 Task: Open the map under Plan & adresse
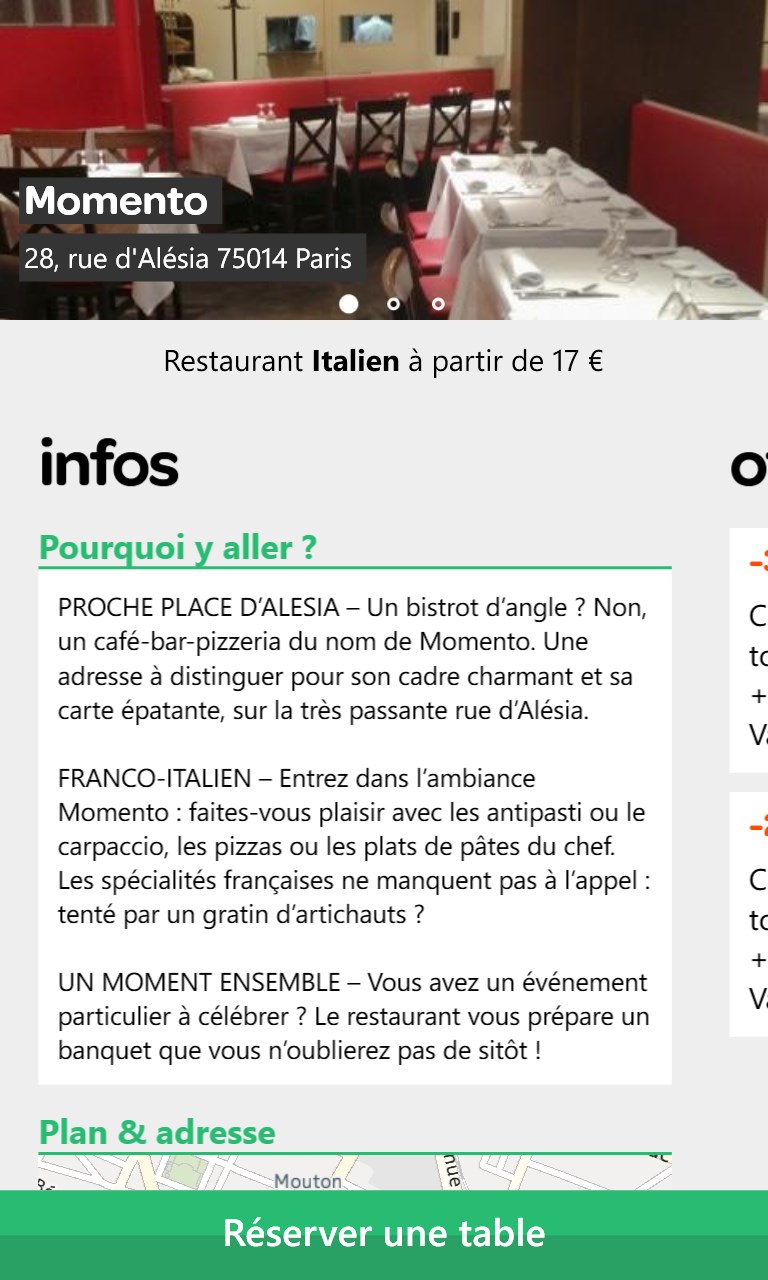(354, 1172)
